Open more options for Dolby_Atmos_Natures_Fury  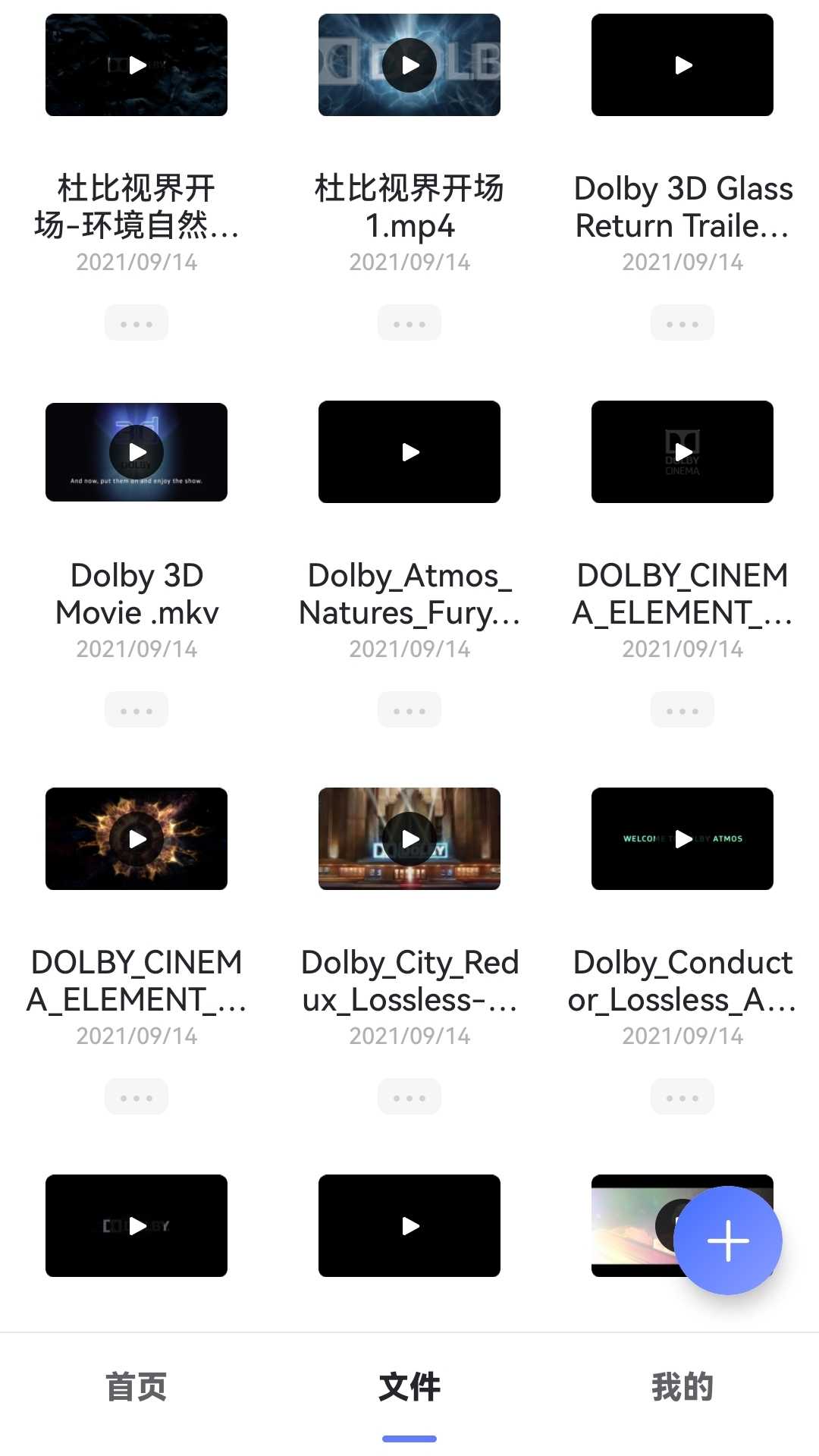coord(409,711)
